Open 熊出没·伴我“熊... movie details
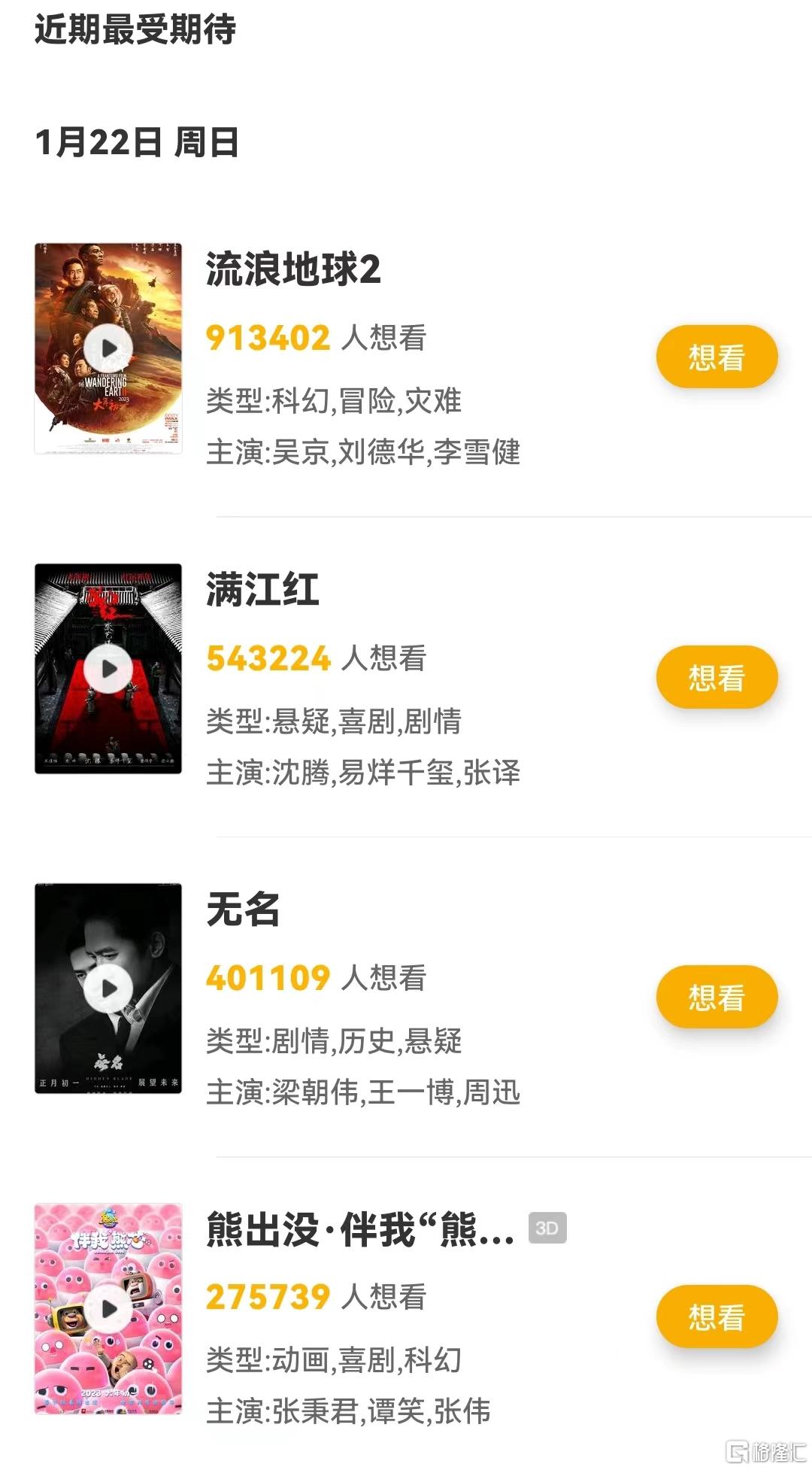812x1470 pixels. [x=359, y=1231]
